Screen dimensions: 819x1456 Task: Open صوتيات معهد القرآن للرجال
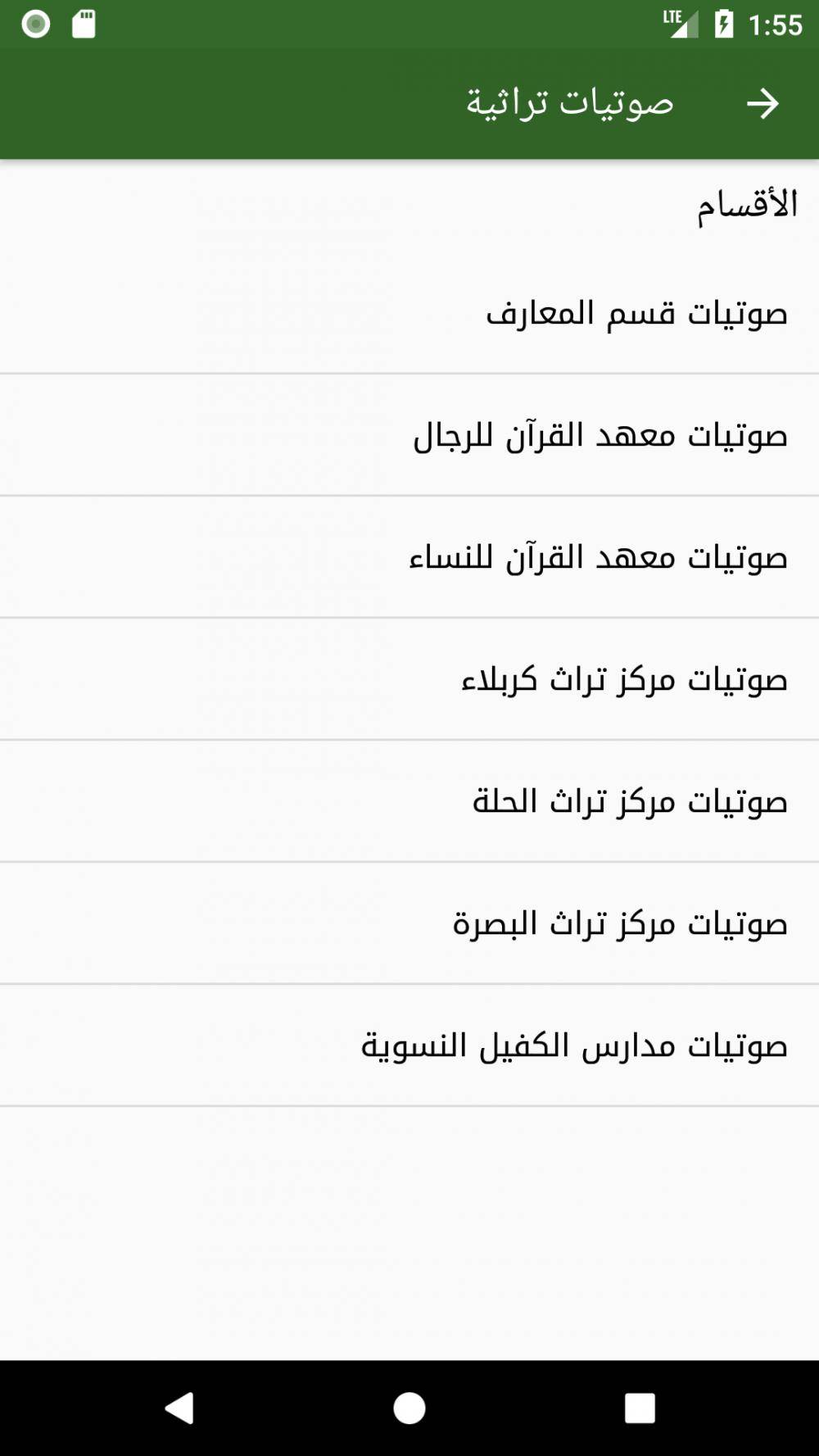point(409,435)
